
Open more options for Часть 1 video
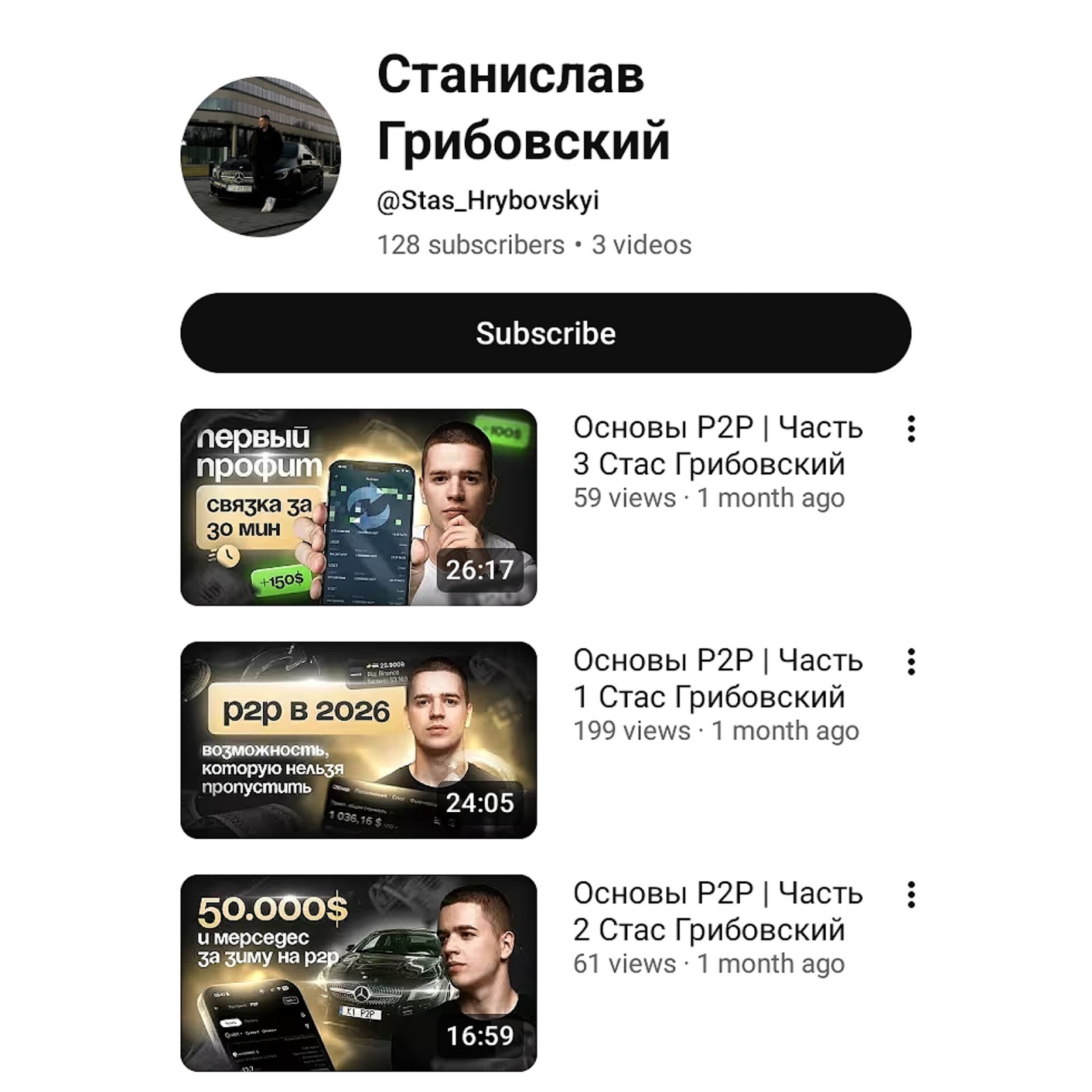point(910,662)
